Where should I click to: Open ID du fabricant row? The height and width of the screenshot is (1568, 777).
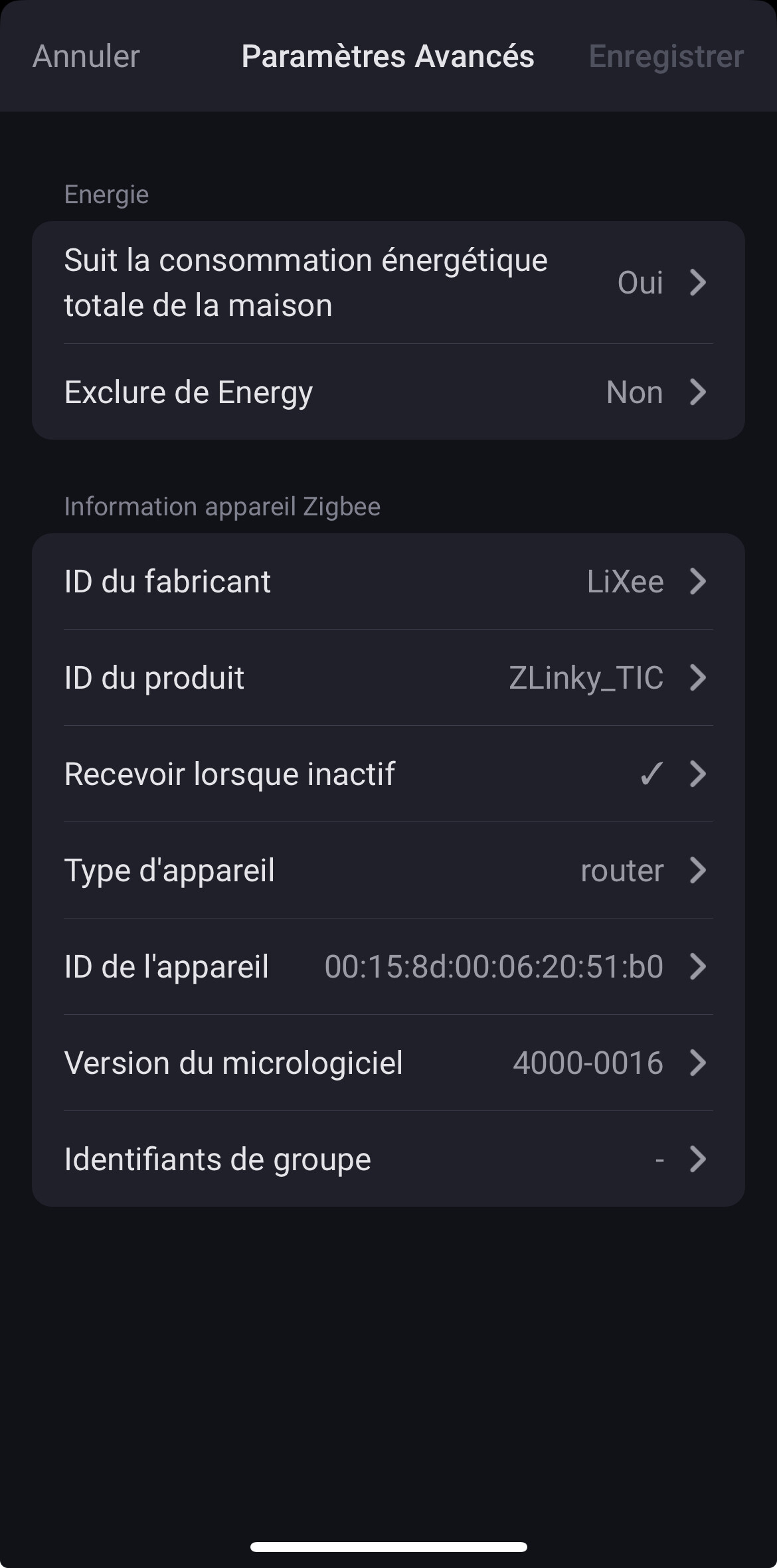pos(388,581)
